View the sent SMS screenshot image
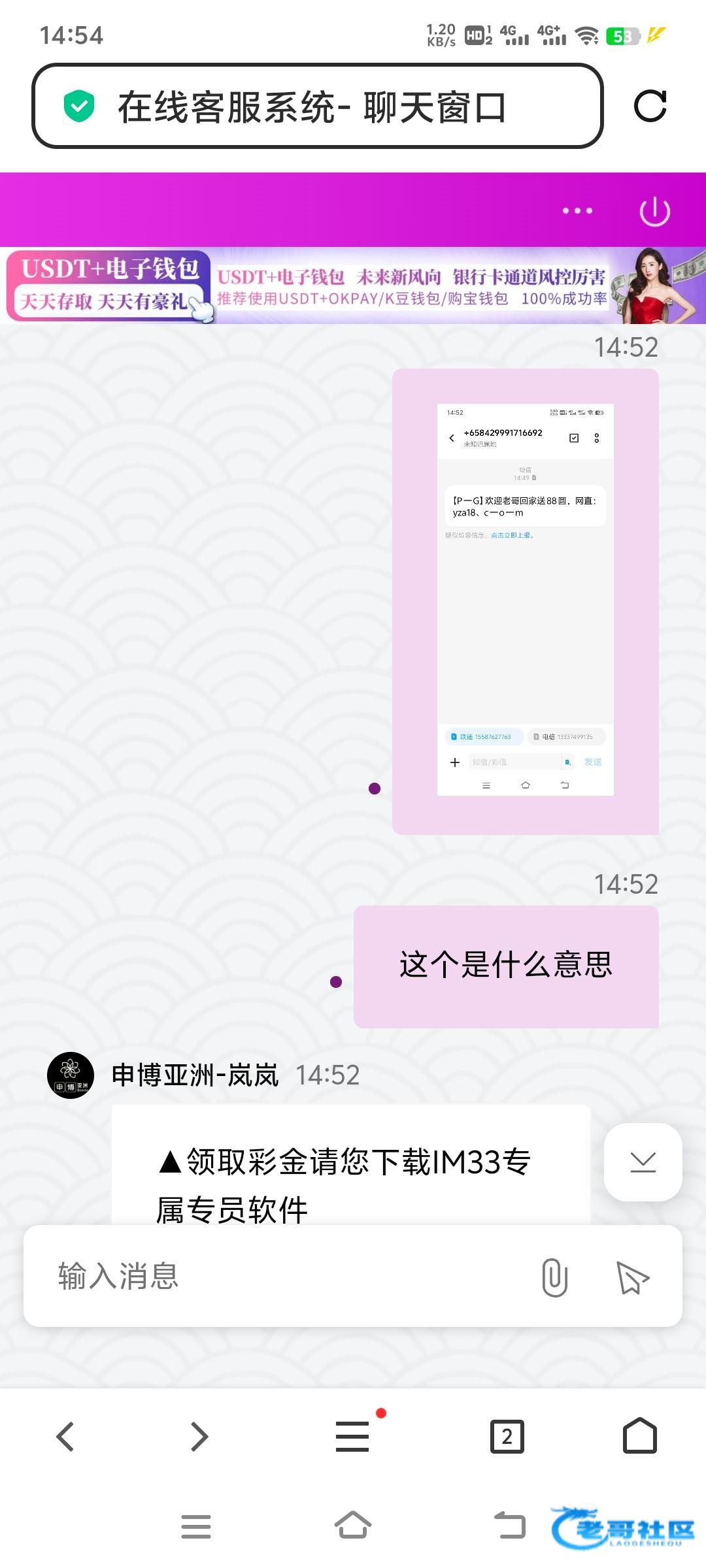The height and width of the screenshot is (1568, 706). (525, 600)
